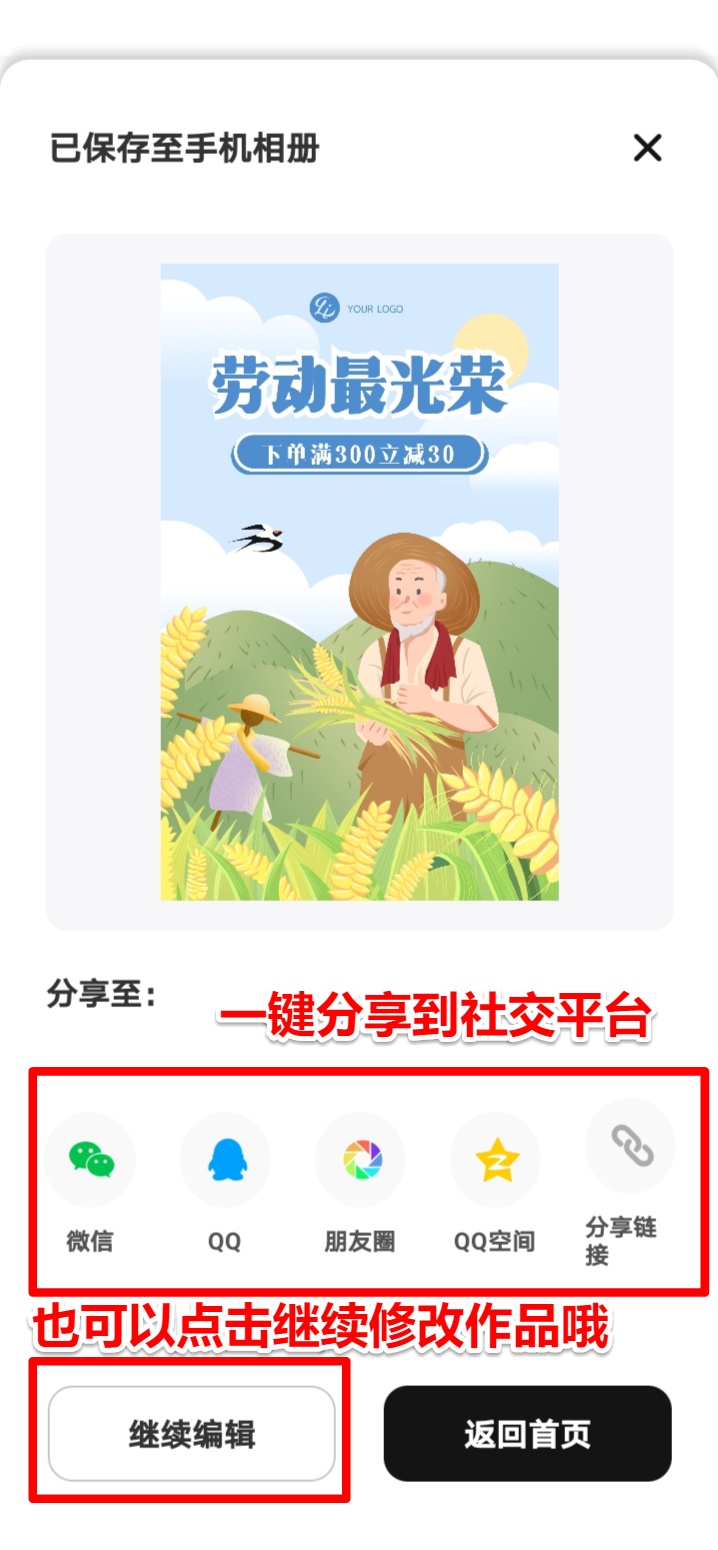Share the poster to QQ
The width and height of the screenshot is (718, 1550).
pos(225,1159)
